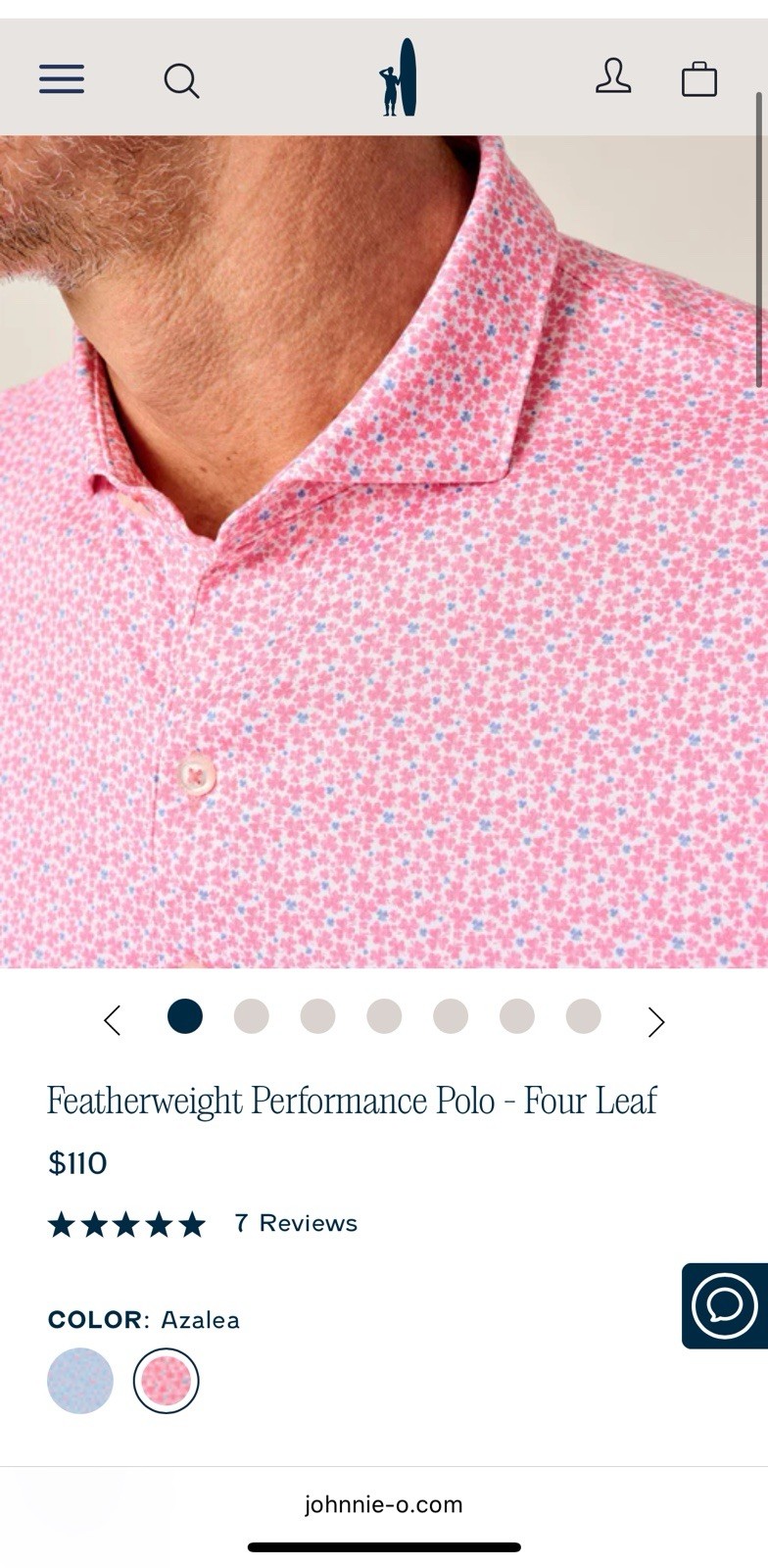Jump to the last image dot

click(x=583, y=1016)
